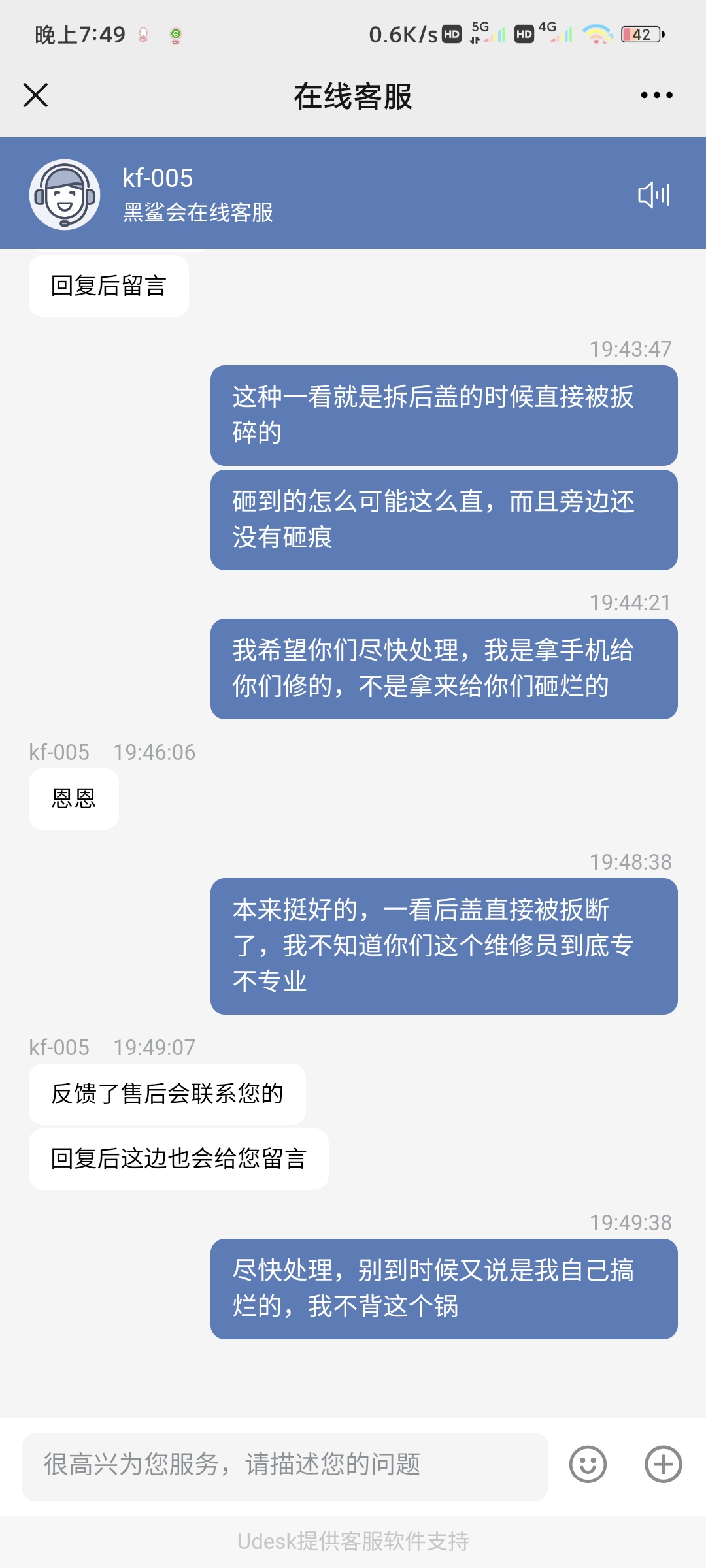Toggle the chat sound speaker icon
The width and height of the screenshot is (706, 1568).
point(654,195)
